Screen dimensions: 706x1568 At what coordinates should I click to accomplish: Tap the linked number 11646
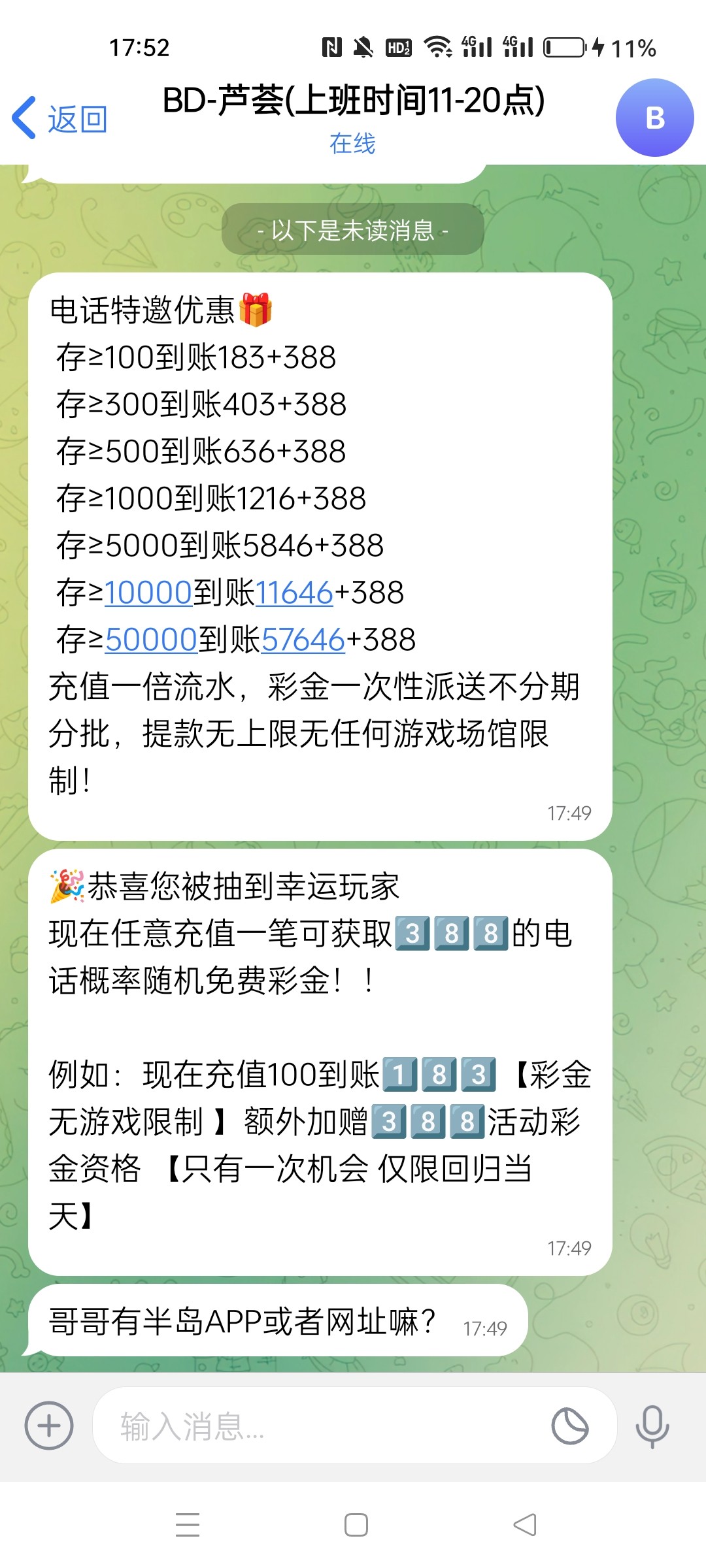tap(294, 593)
